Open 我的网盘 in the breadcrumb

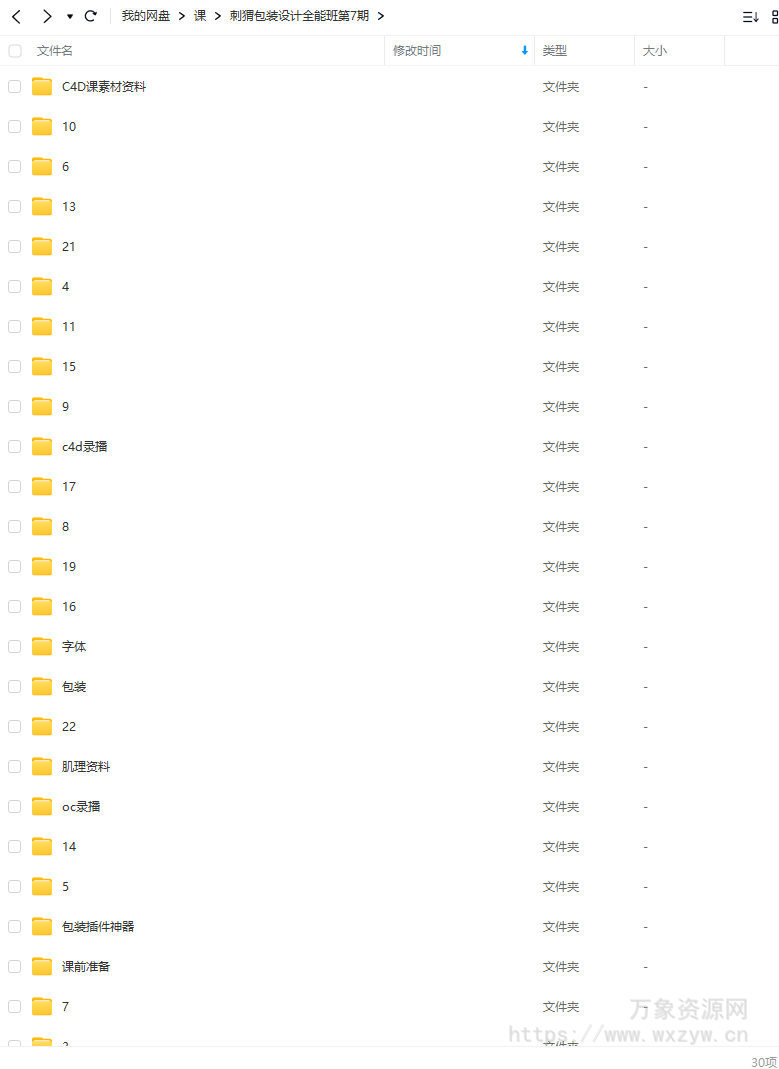click(x=146, y=16)
